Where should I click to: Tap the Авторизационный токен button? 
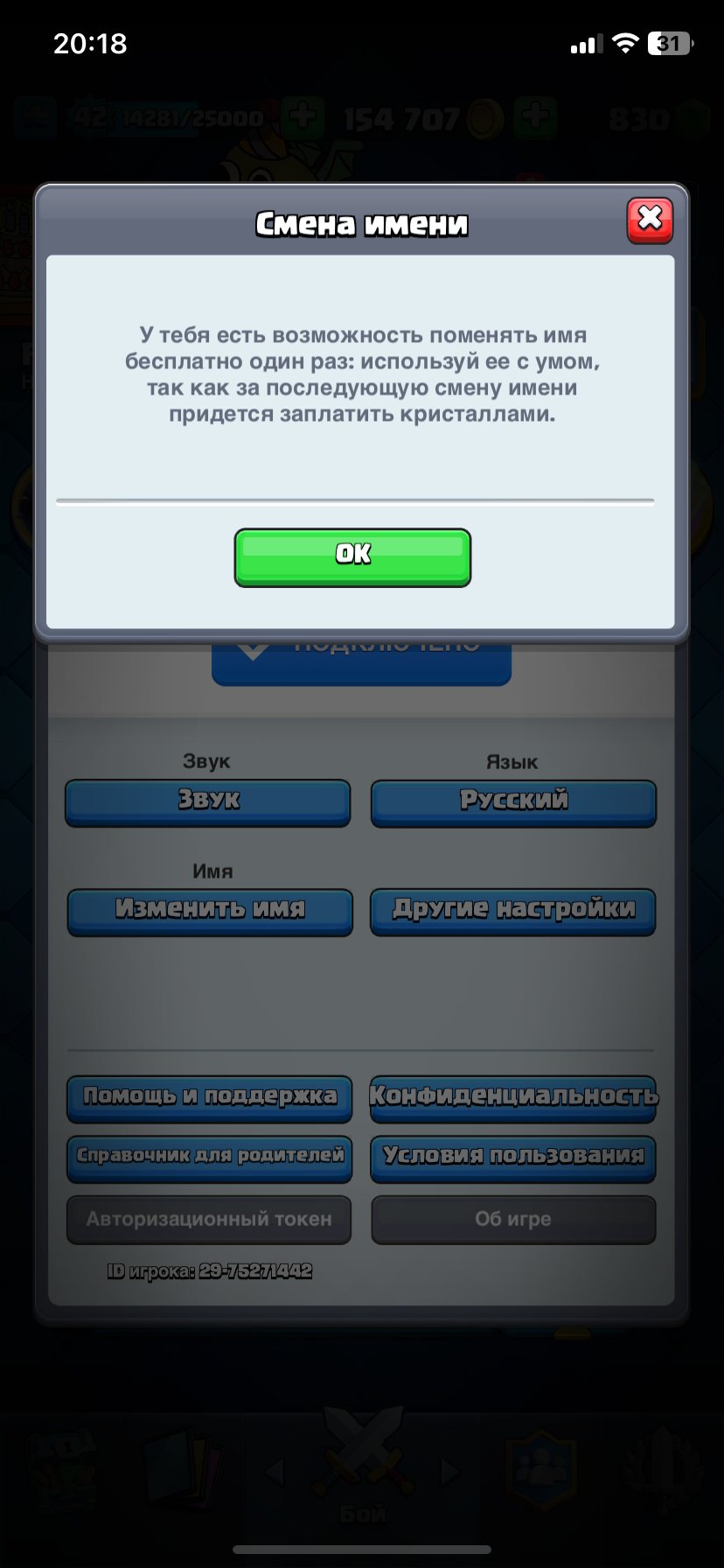209,1219
